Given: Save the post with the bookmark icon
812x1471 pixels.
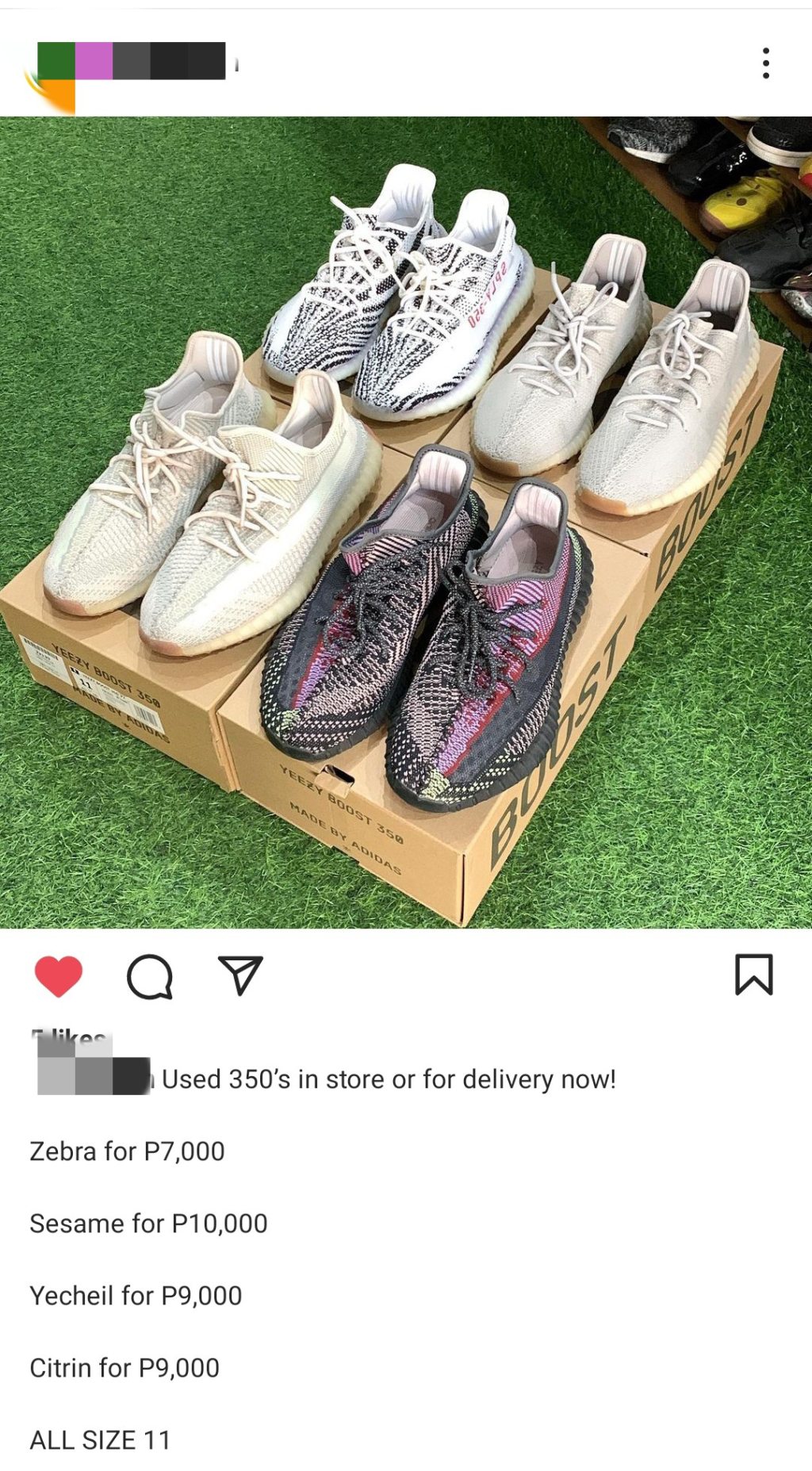Looking at the screenshot, I should tap(753, 974).
